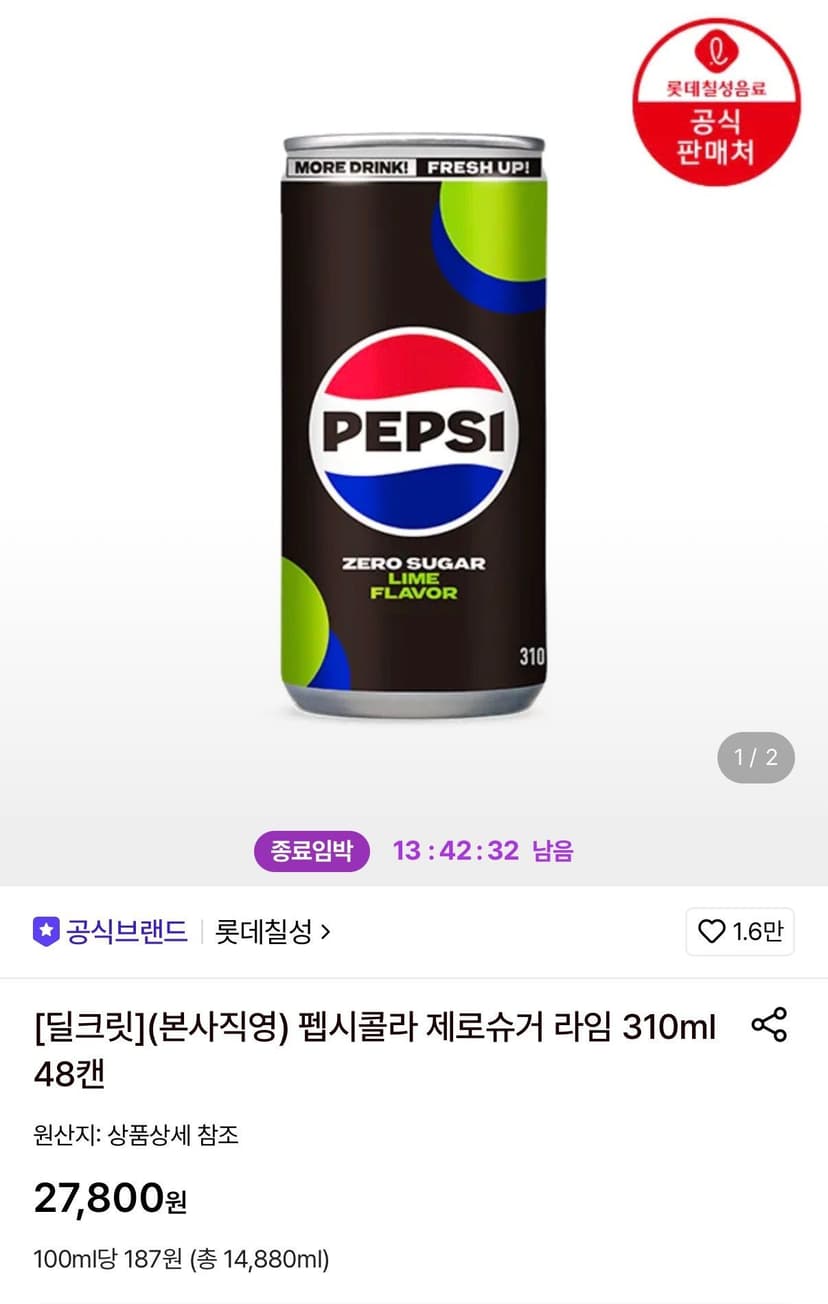Open the 공식브랜드 badge
The image size is (828, 1304).
pos(110,932)
